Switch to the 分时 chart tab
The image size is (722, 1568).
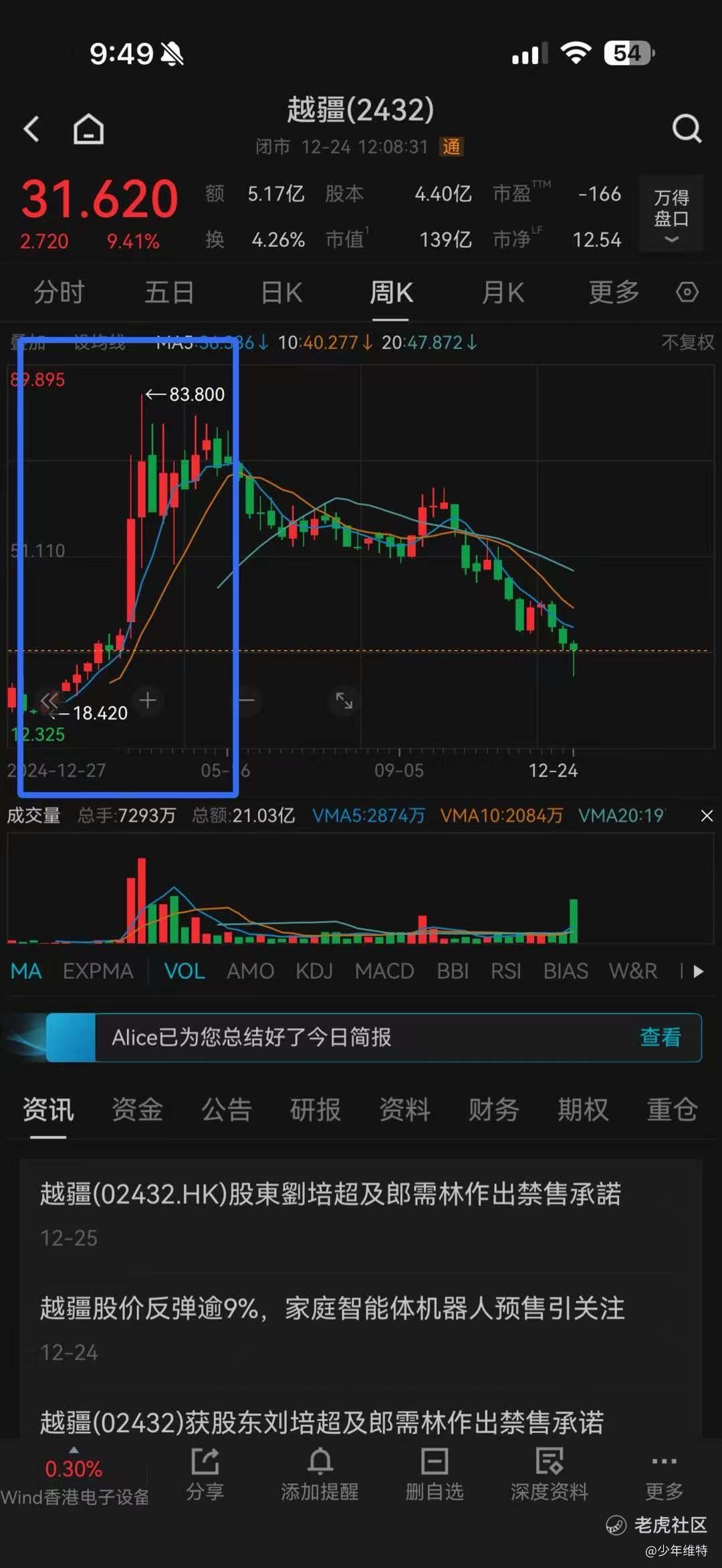point(59,293)
